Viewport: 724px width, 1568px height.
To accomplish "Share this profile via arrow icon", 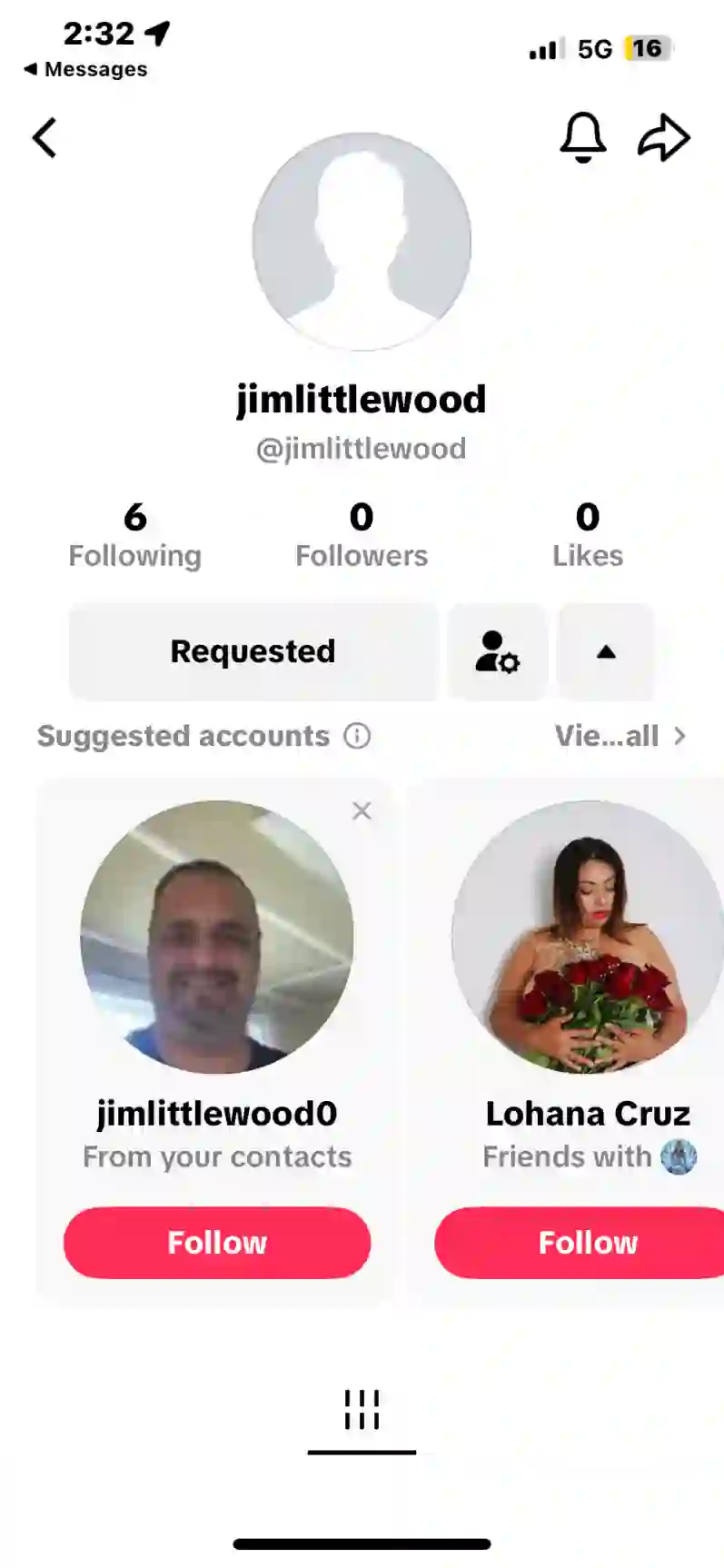I will point(664,138).
